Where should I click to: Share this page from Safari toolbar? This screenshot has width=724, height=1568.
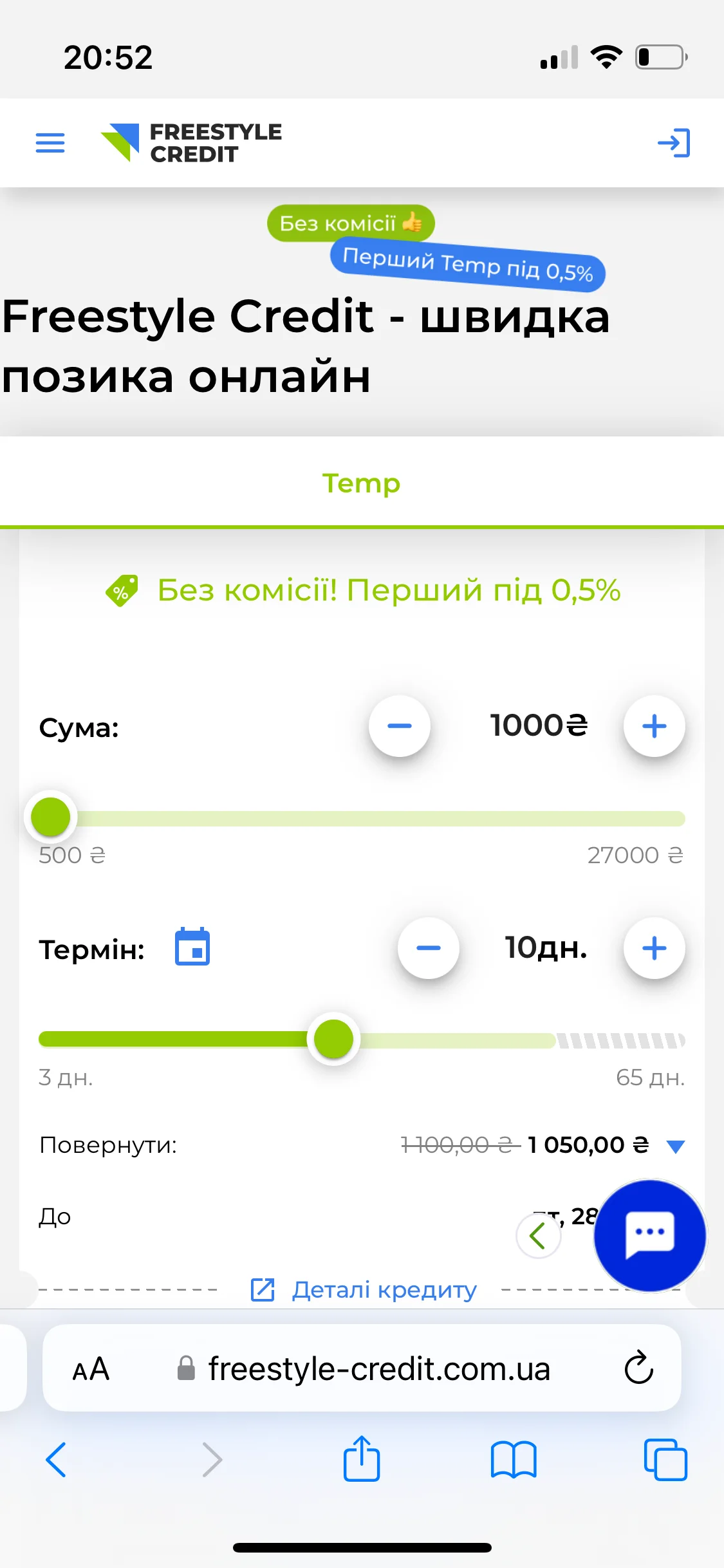(362, 1459)
